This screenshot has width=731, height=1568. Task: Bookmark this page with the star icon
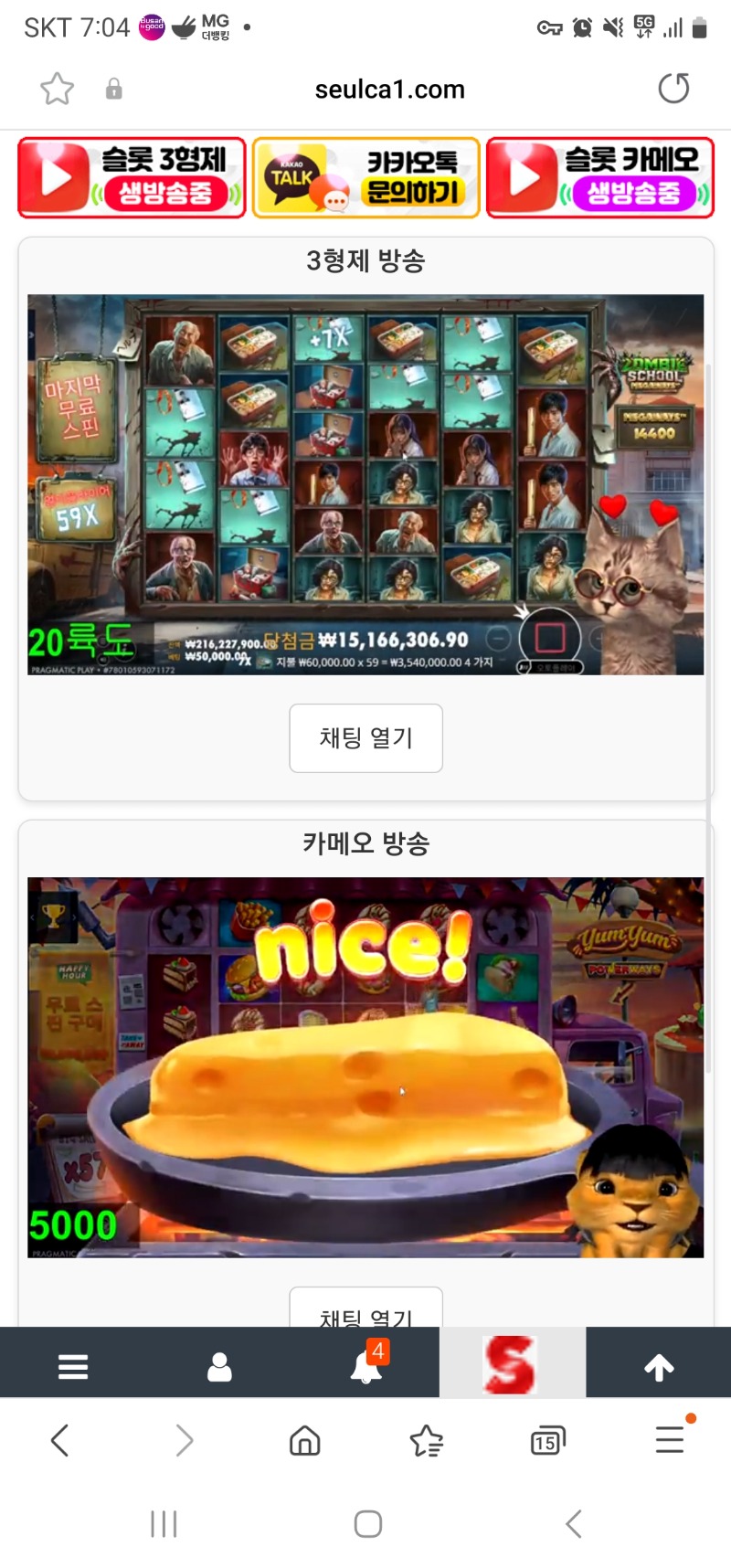tap(57, 89)
